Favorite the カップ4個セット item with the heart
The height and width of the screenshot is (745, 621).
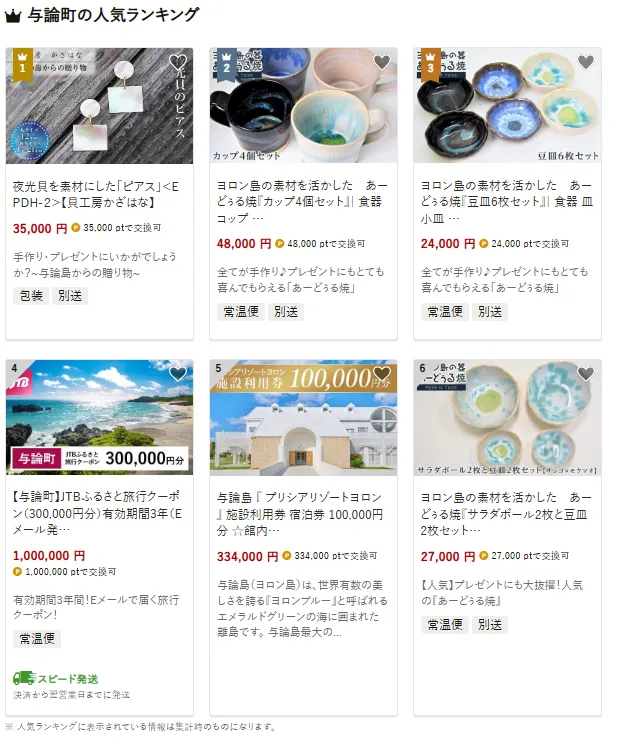coord(381,62)
